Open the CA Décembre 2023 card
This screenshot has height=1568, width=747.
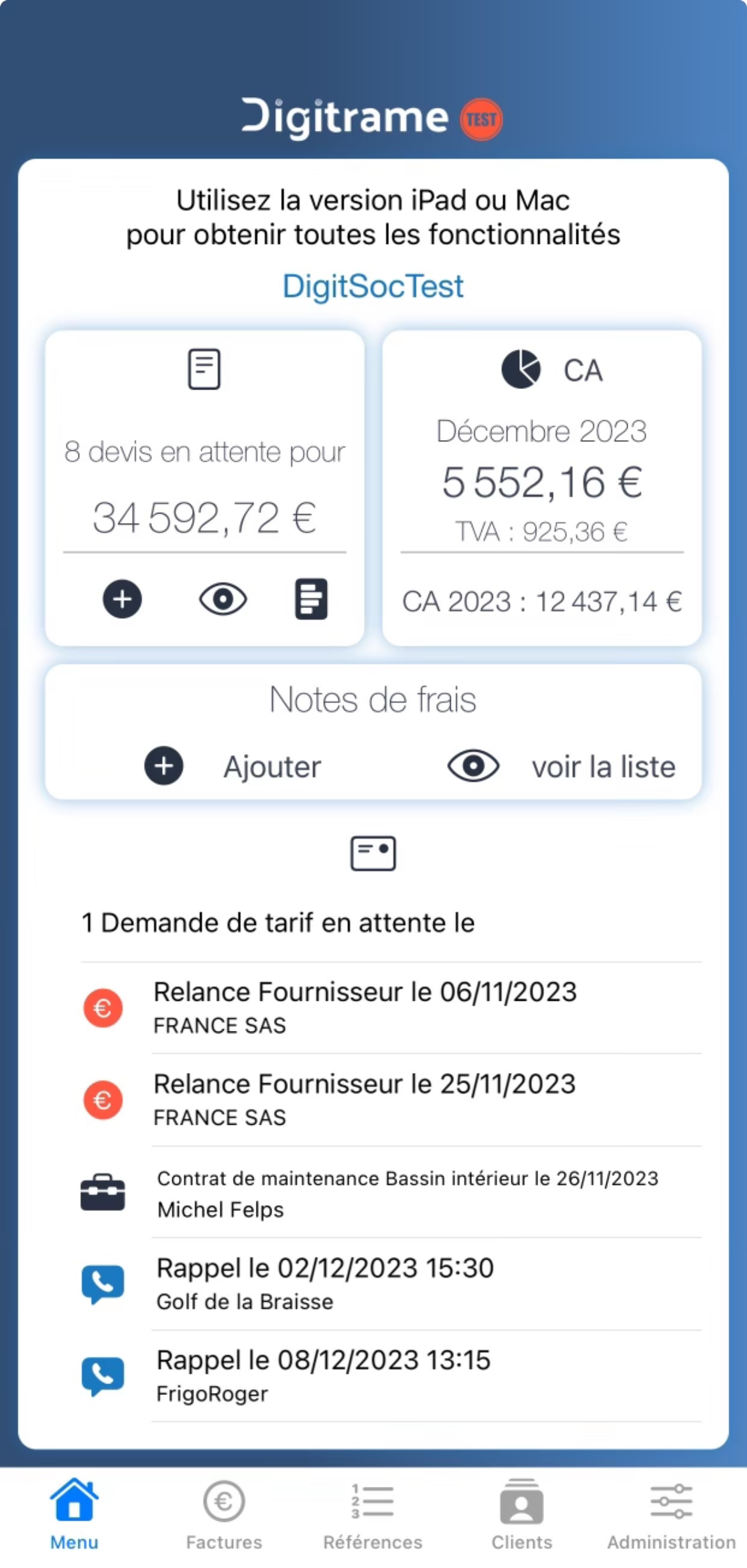click(541, 488)
